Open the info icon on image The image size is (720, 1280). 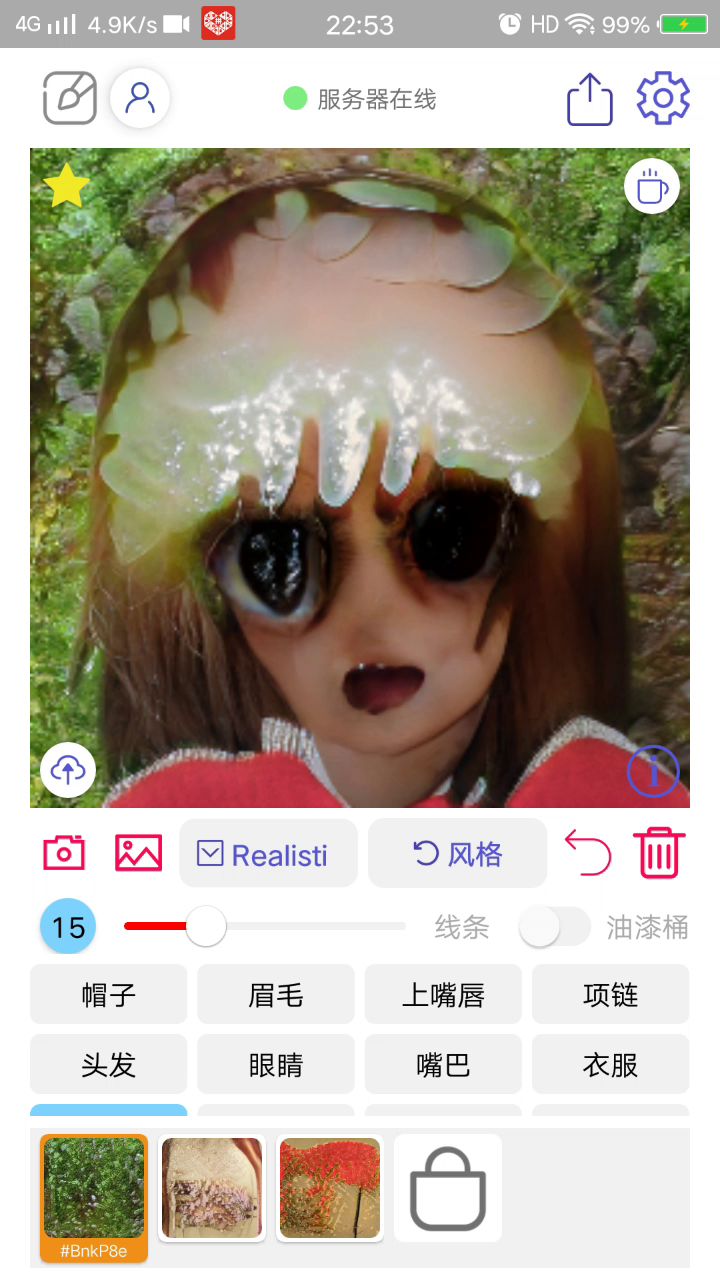pyautogui.click(x=653, y=770)
